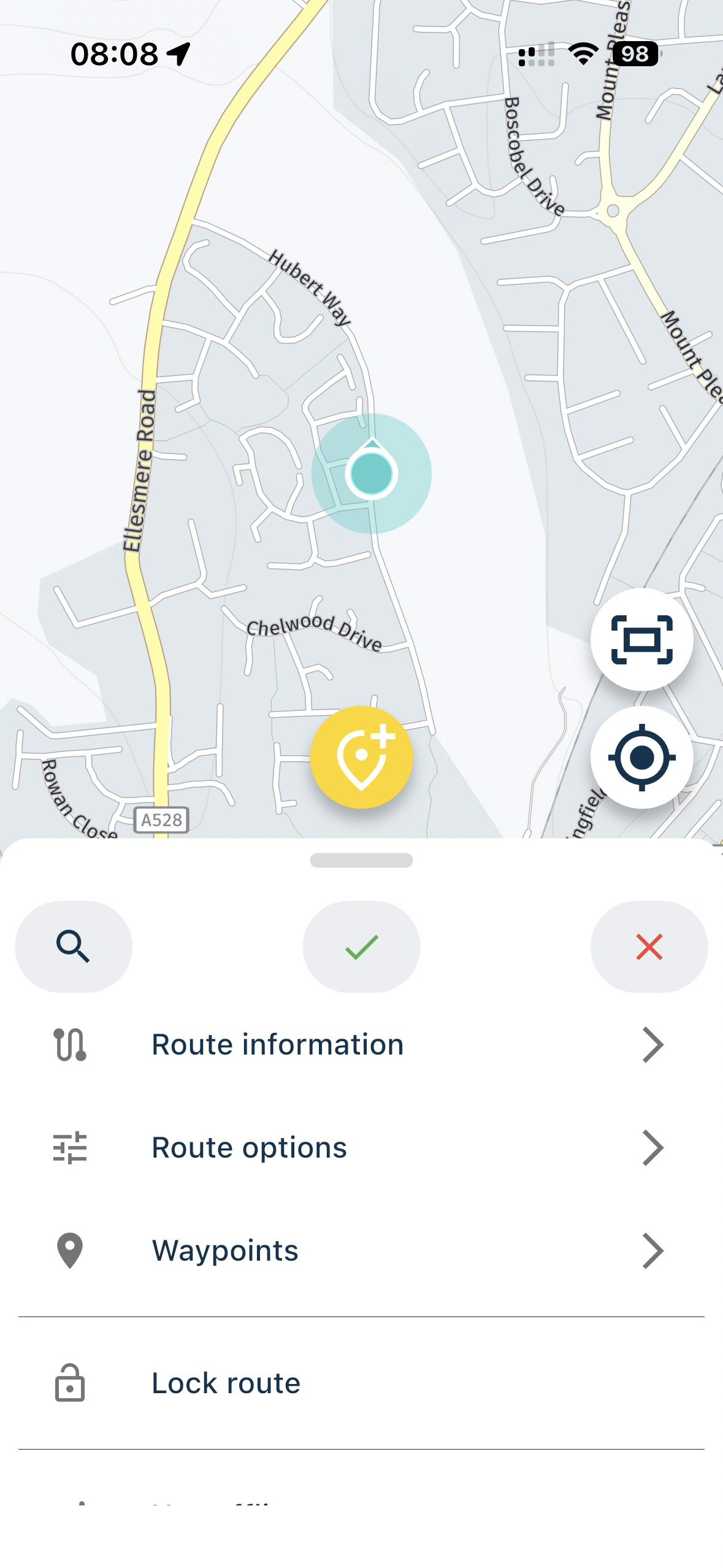Center map on my current location
Image resolution: width=723 pixels, height=1568 pixels.
(x=641, y=757)
